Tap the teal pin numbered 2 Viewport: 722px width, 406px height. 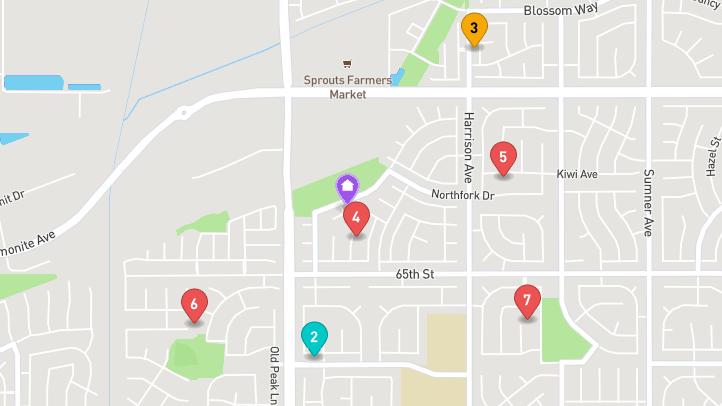(314, 338)
